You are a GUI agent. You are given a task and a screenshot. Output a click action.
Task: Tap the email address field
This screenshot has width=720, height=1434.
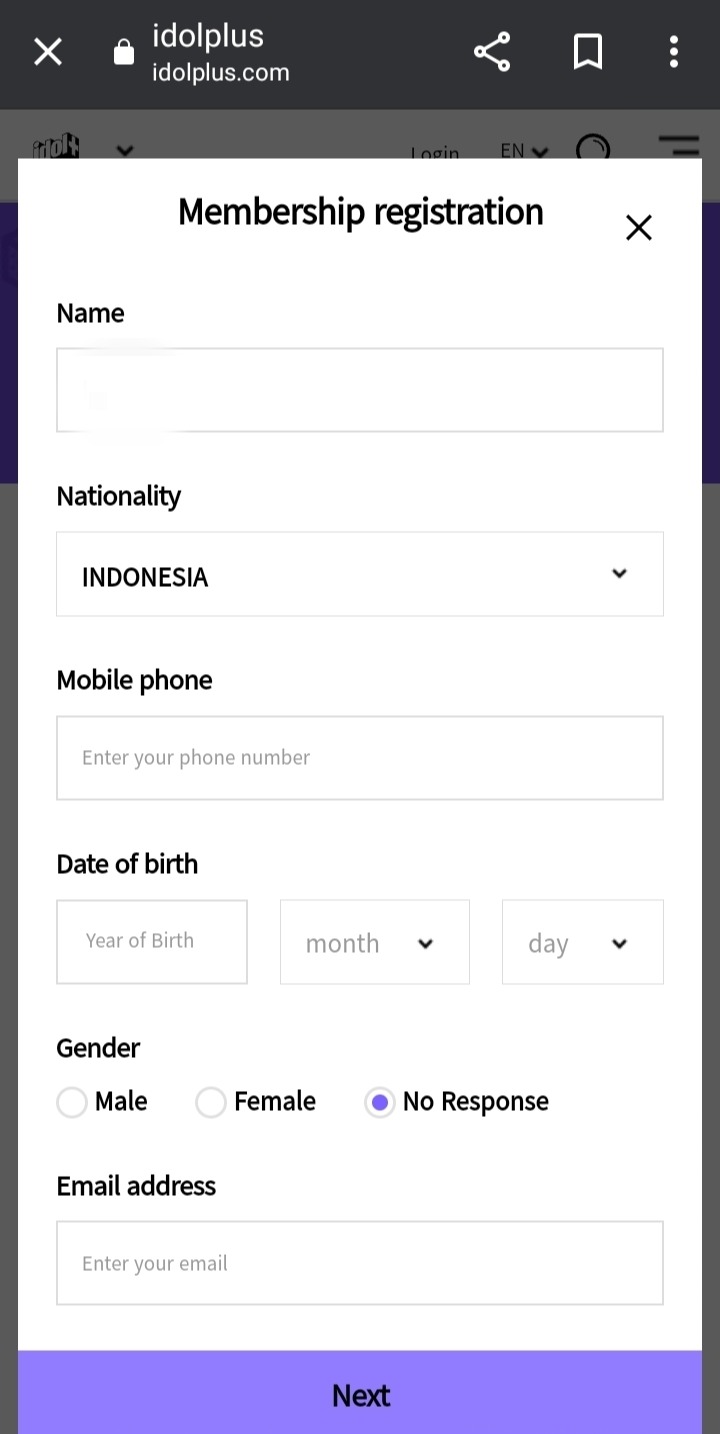(359, 1263)
